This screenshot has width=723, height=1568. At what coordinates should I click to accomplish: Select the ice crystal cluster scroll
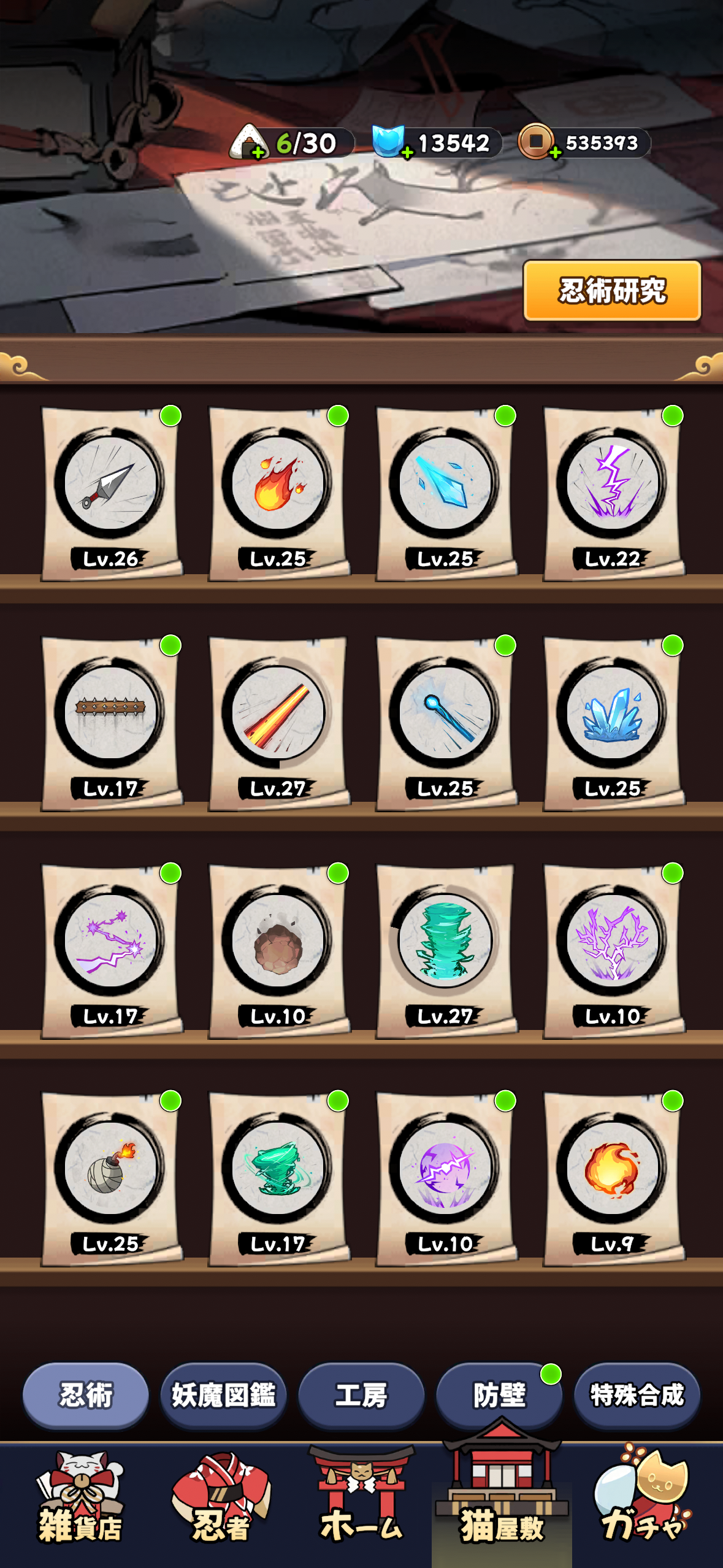click(x=613, y=724)
